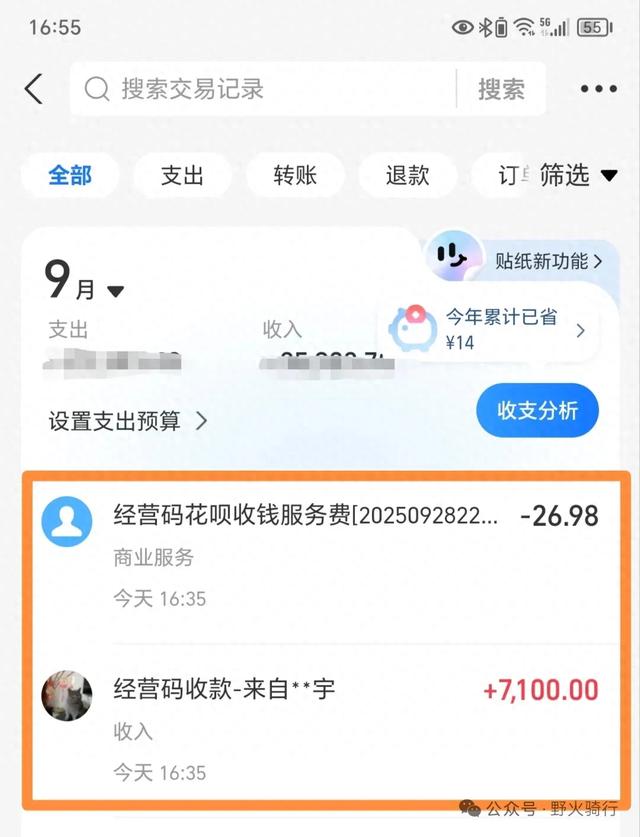Open the 经营码花呗收钱服务费 transaction
The height and width of the screenshot is (837, 640).
(320, 555)
